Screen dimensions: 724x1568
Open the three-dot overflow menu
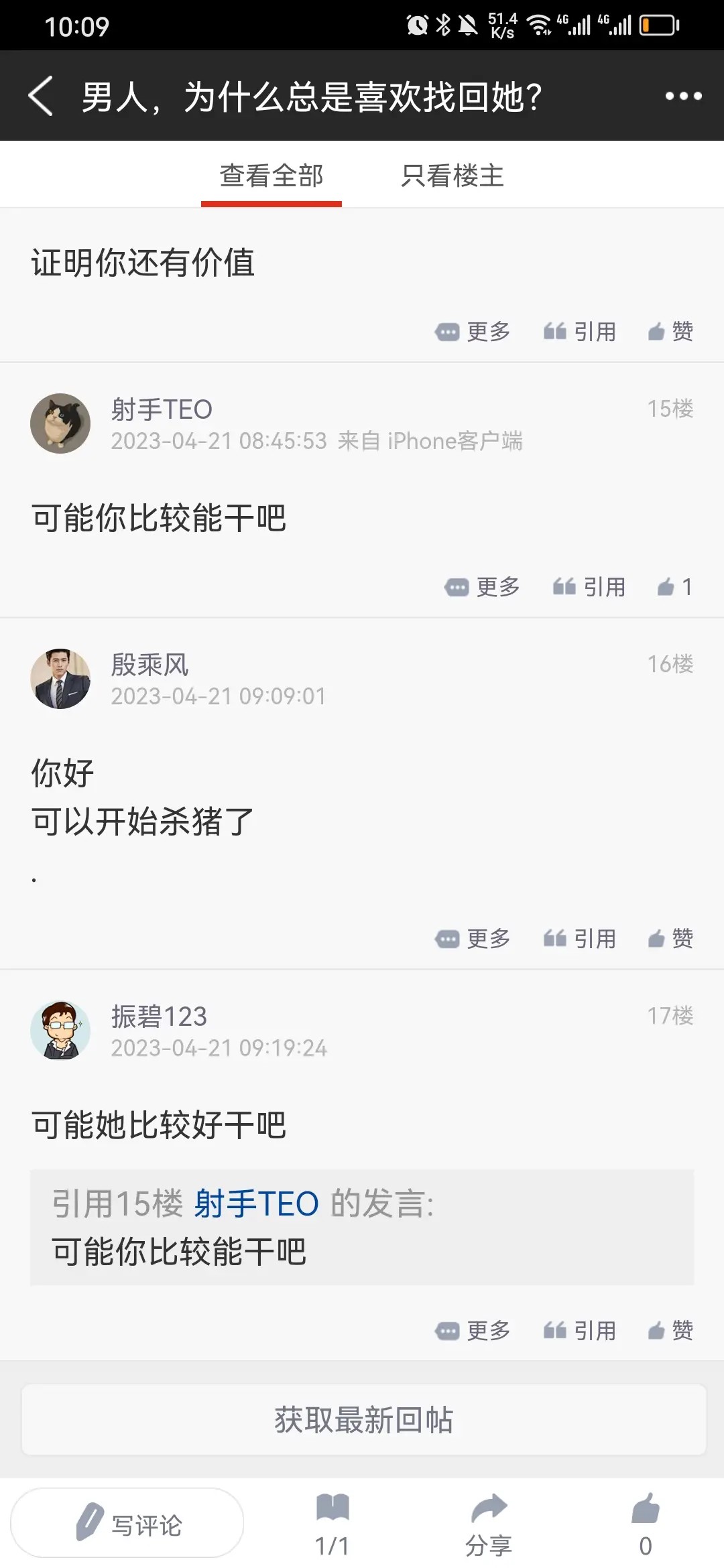[x=683, y=96]
